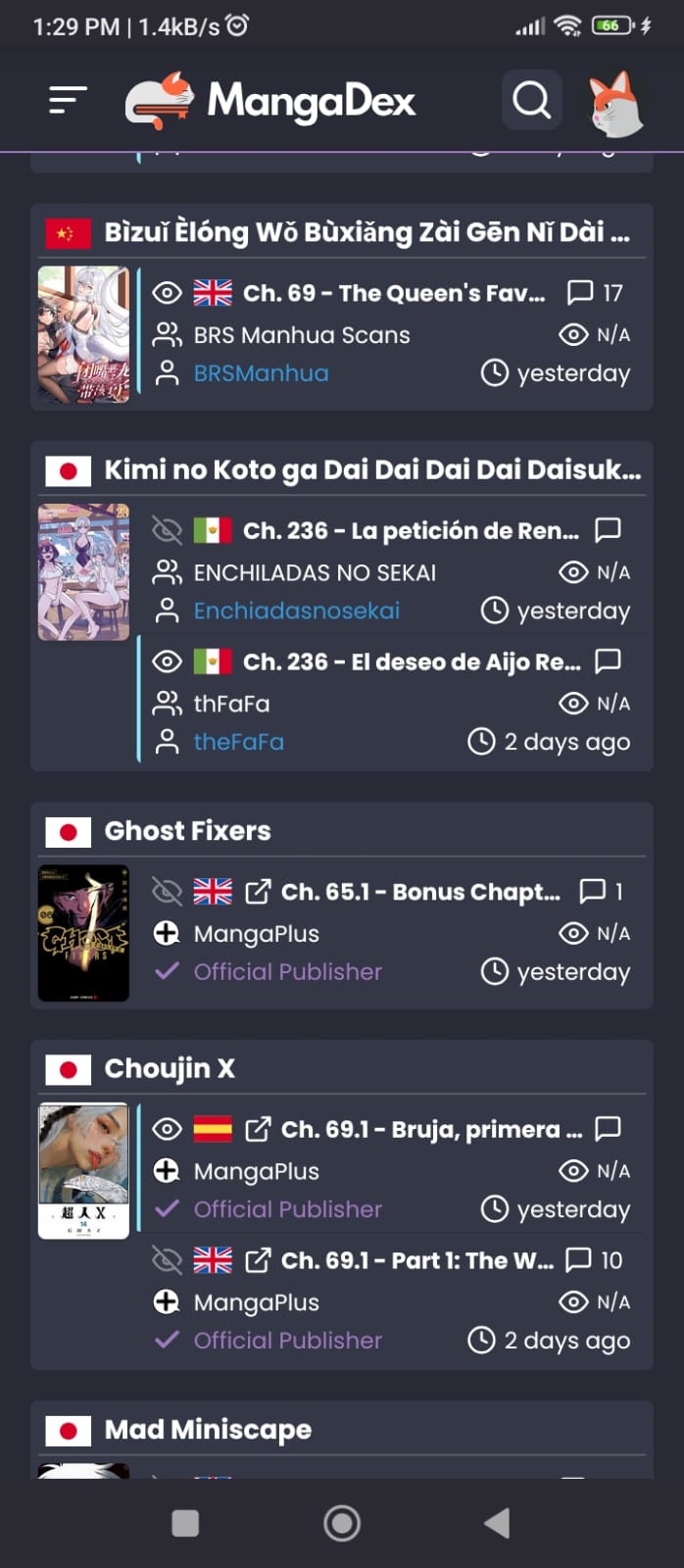The width and height of the screenshot is (684, 1568).
Task: Read Ch. 236 La petición de Ren...
Action: 410,531
